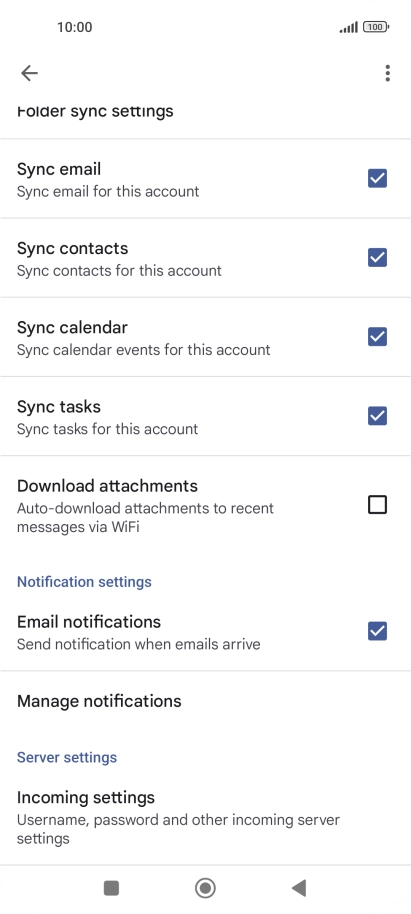The width and height of the screenshot is (411, 914).
Task: Tap the system home button
Action: [x=205, y=888]
